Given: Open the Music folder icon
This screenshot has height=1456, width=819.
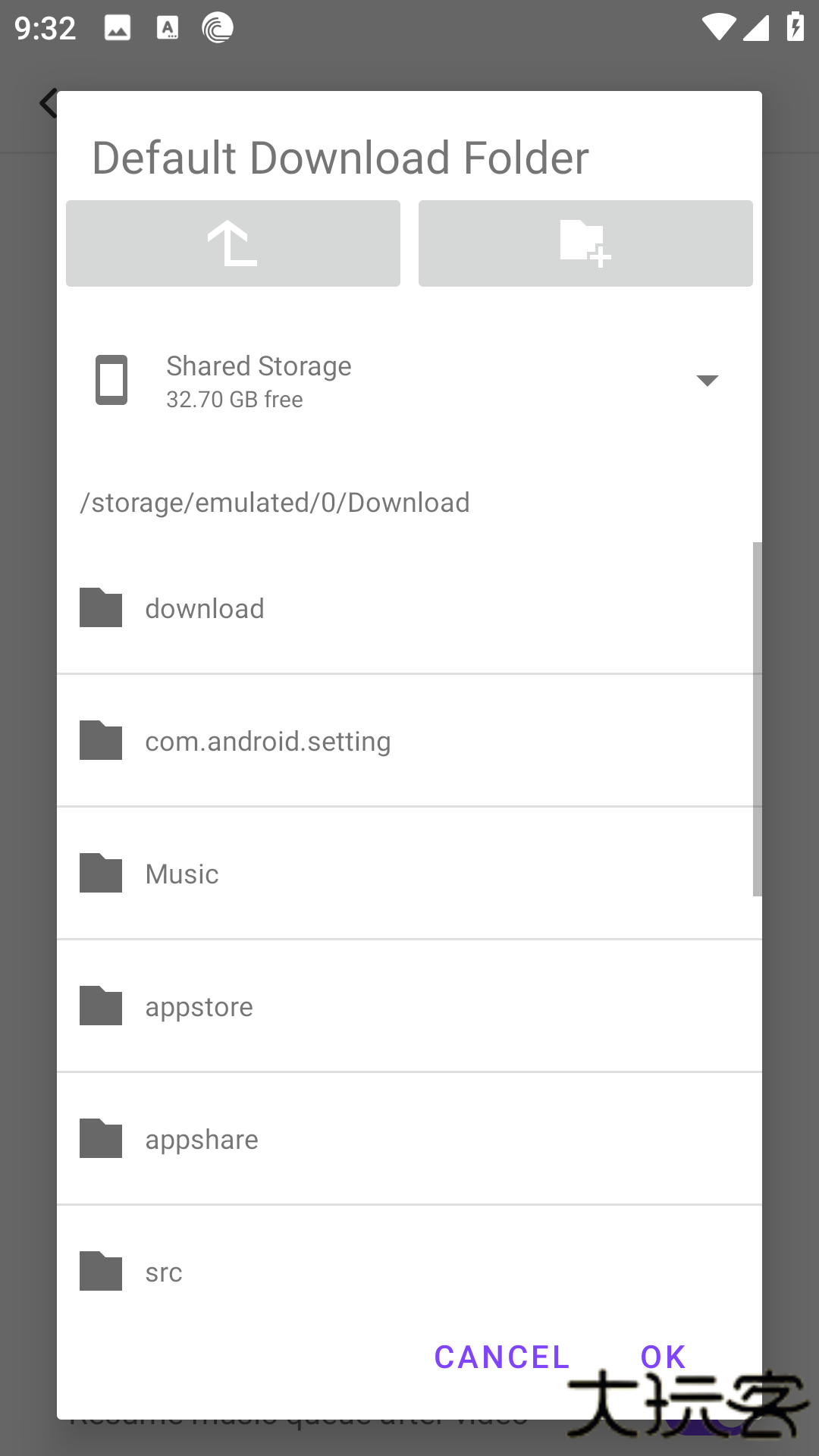Looking at the screenshot, I should point(100,873).
